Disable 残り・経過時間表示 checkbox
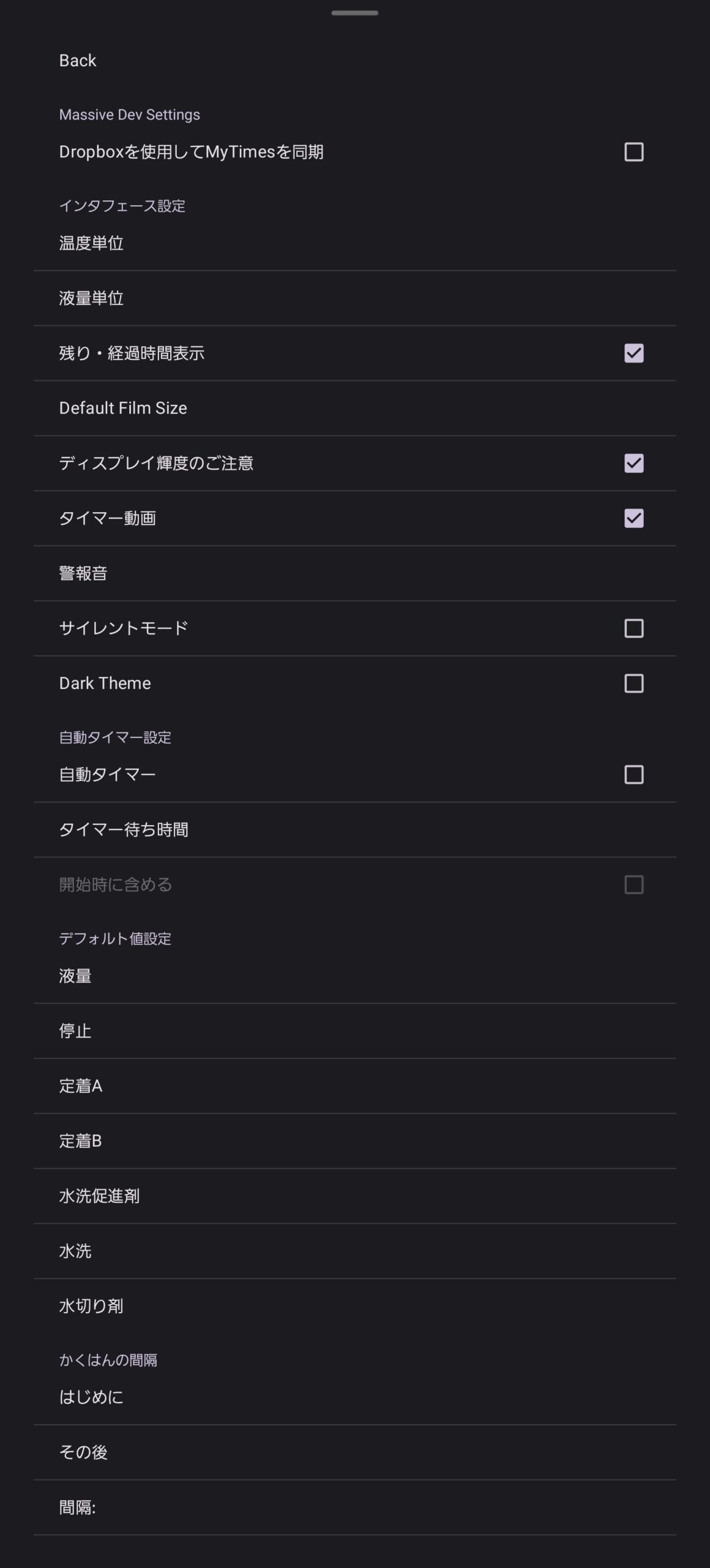The height and width of the screenshot is (1568, 710). [634, 352]
